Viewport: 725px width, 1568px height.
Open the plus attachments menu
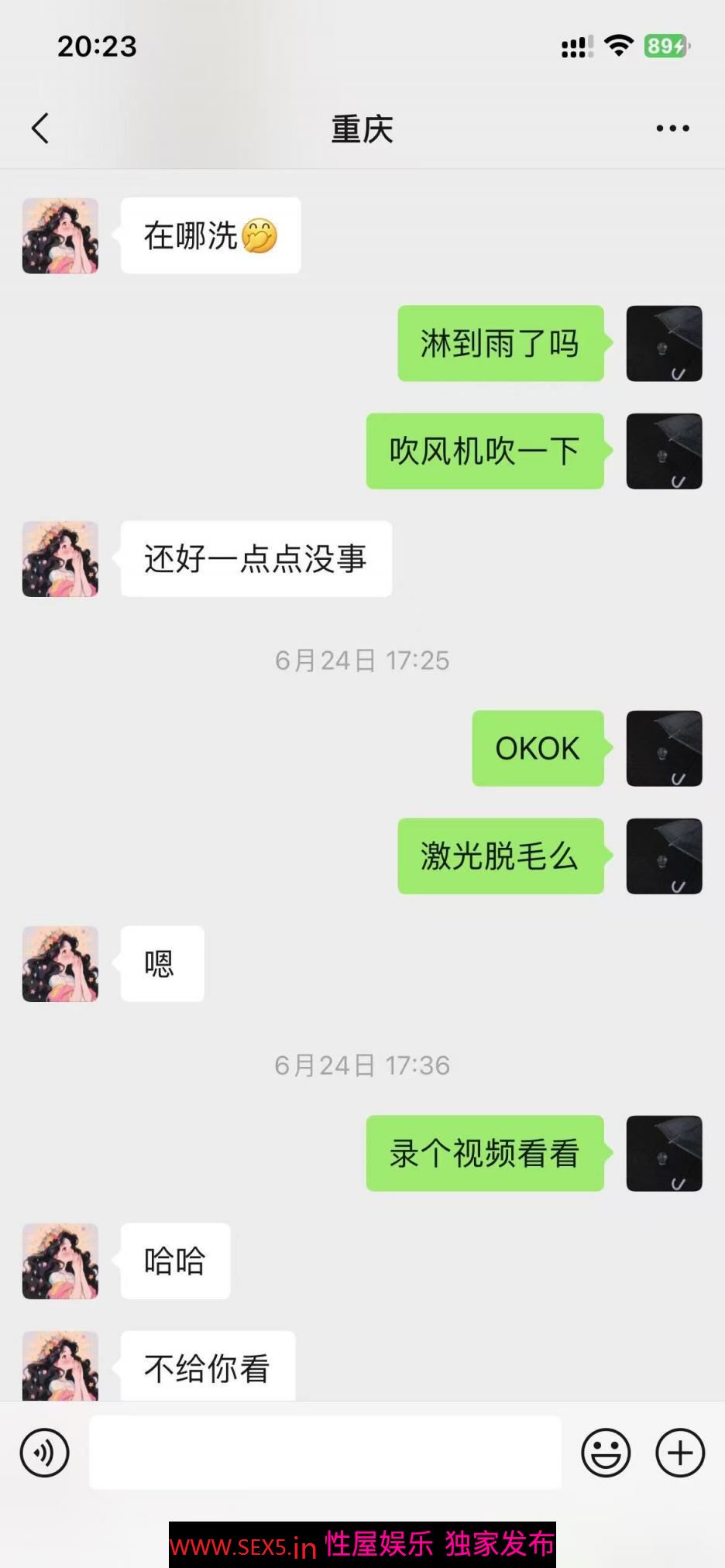[680, 1453]
